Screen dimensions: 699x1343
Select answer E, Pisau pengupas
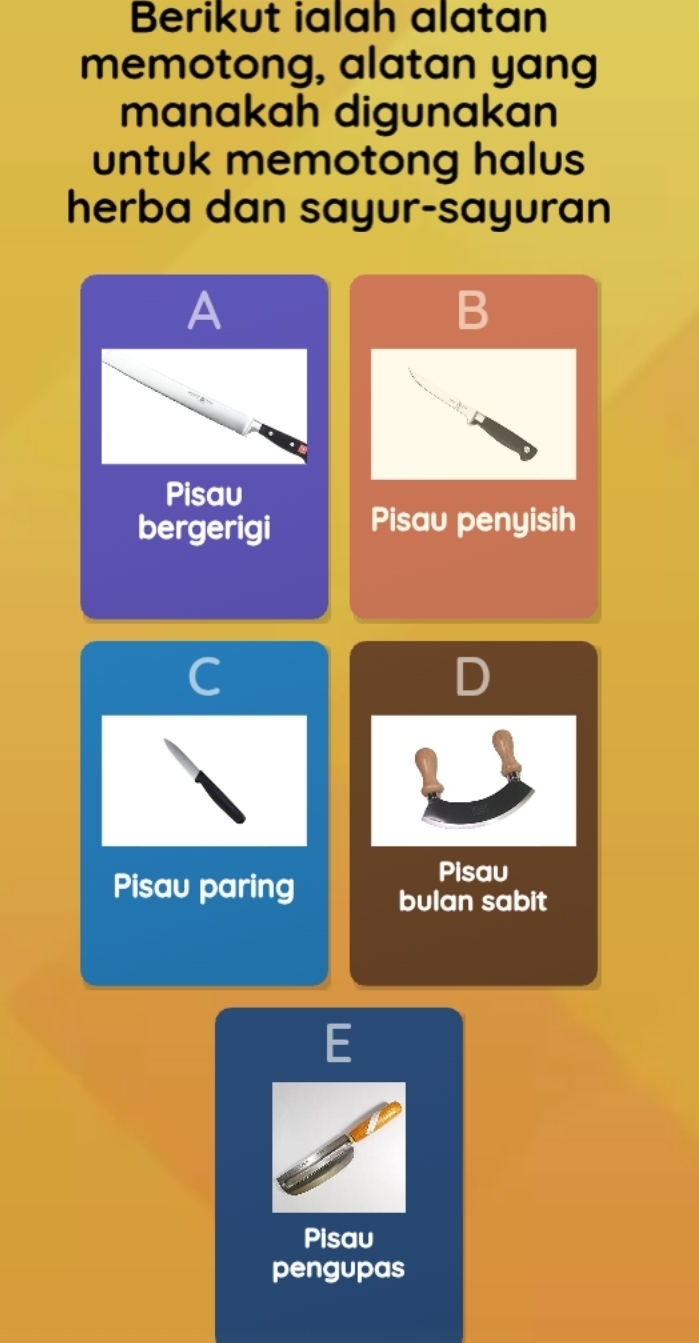pos(339,1175)
